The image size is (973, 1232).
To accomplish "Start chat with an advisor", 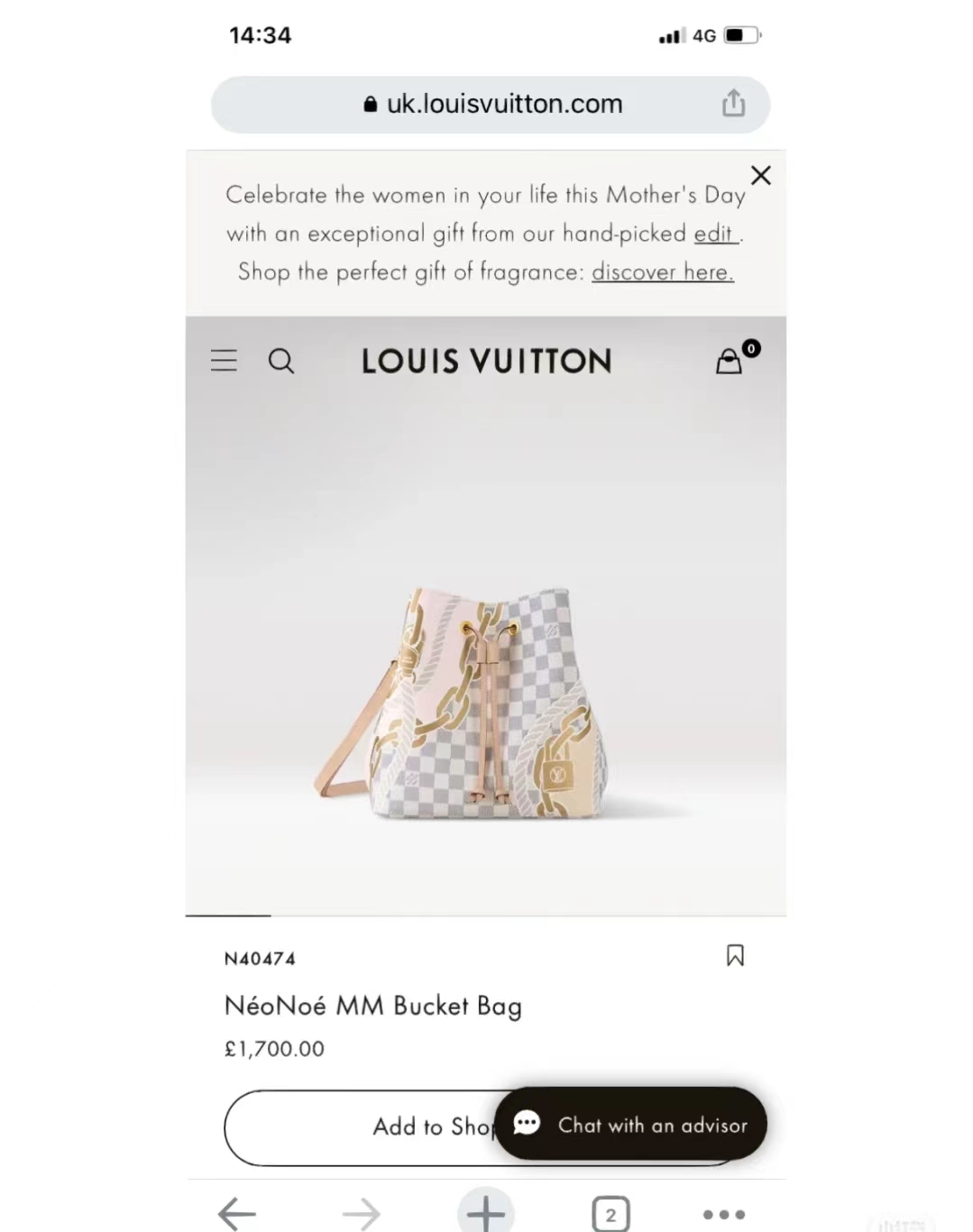I will click(631, 1124).
